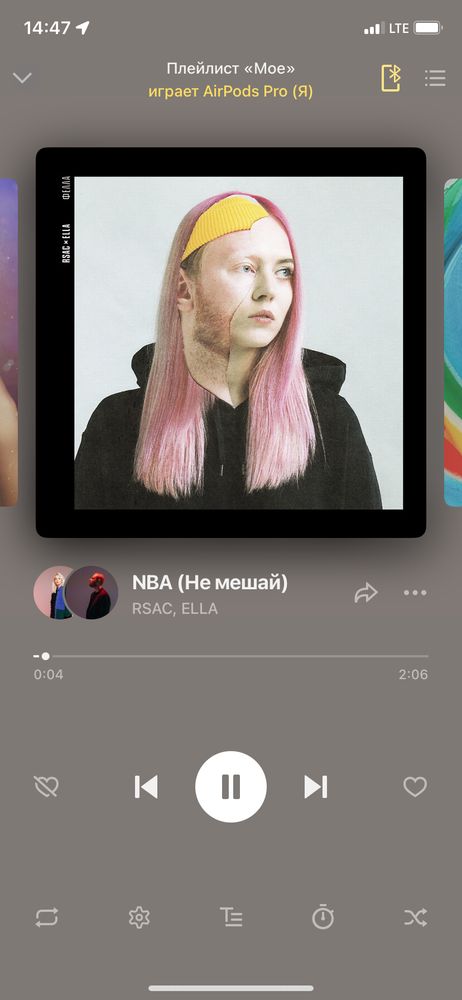Open the RSAC, ELLA artist avatars
This screenshot has height=1000, width=462.
coord(75,592)
